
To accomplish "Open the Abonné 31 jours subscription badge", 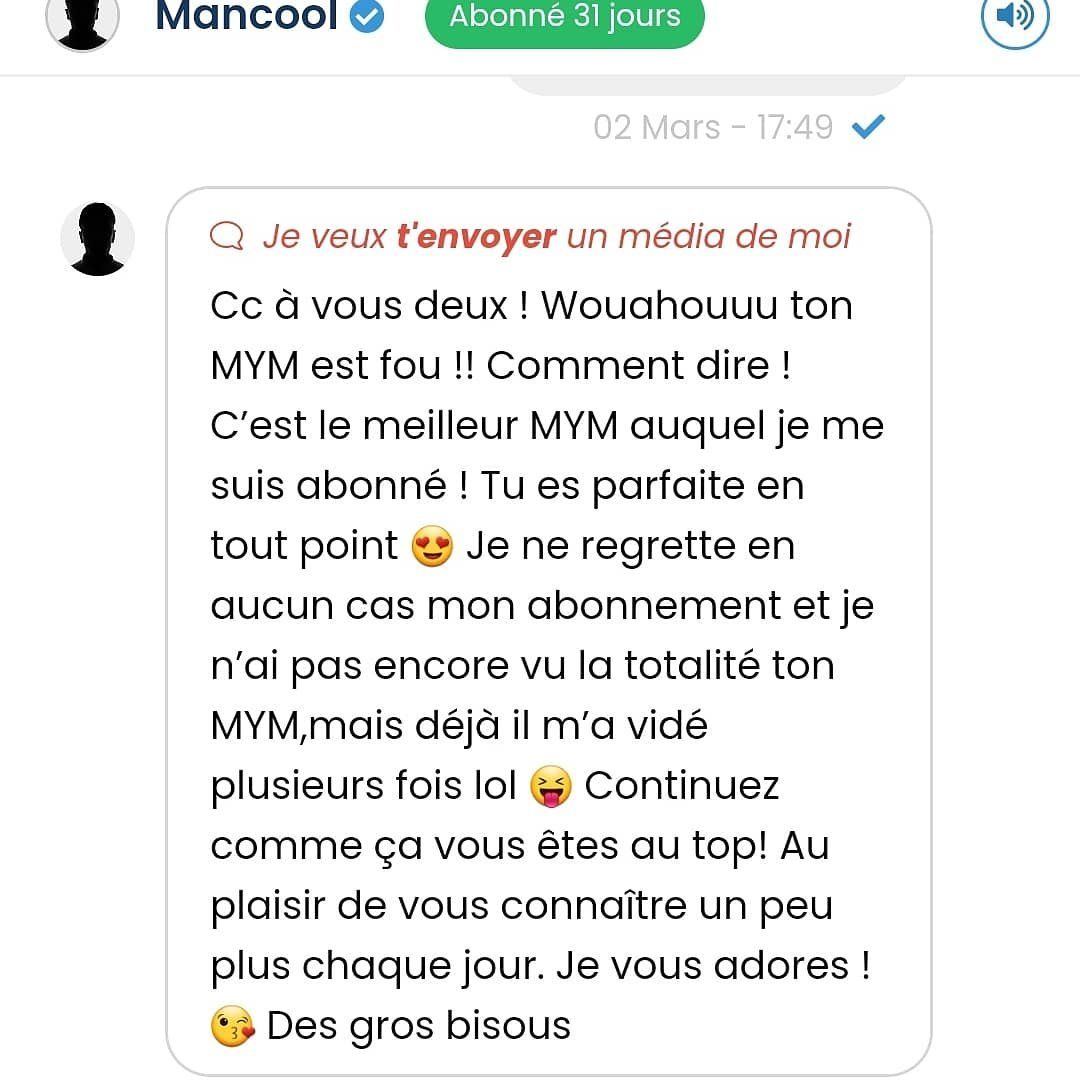I will (564, 18).
